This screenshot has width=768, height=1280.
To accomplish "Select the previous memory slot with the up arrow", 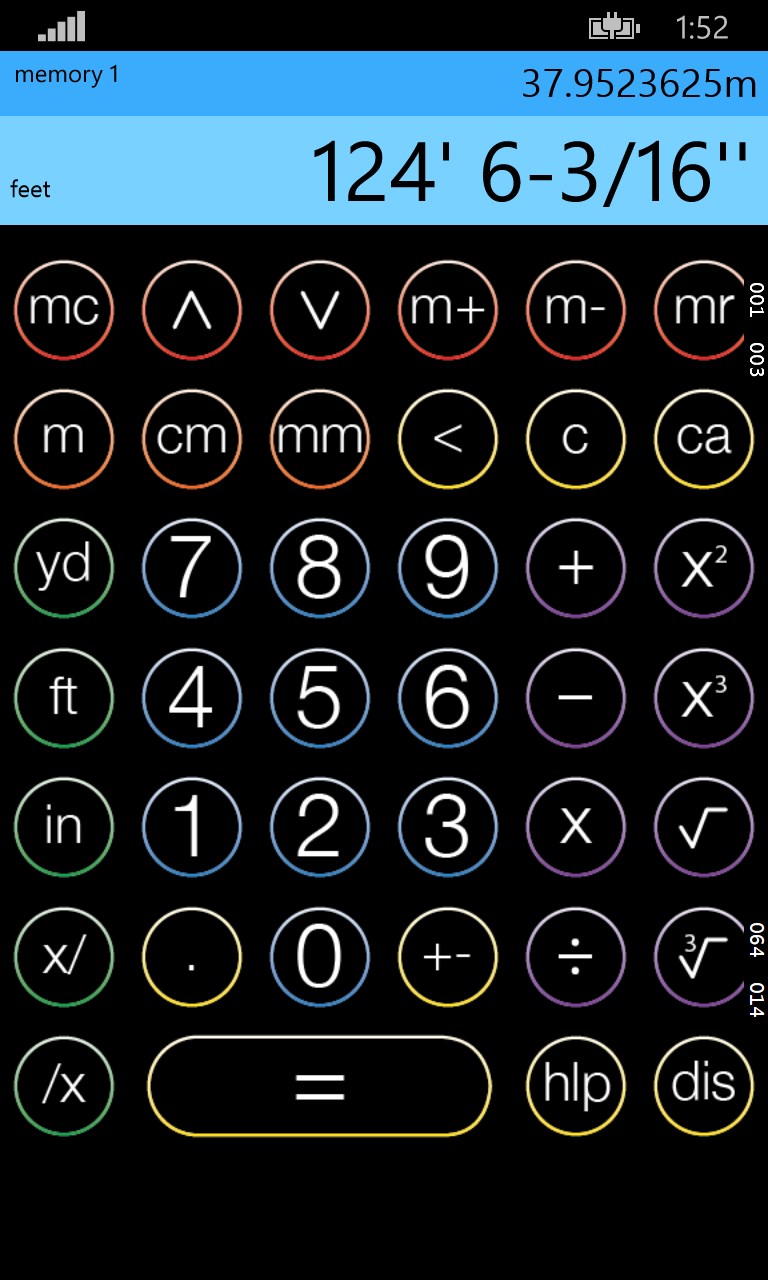I will pos(192,309).
